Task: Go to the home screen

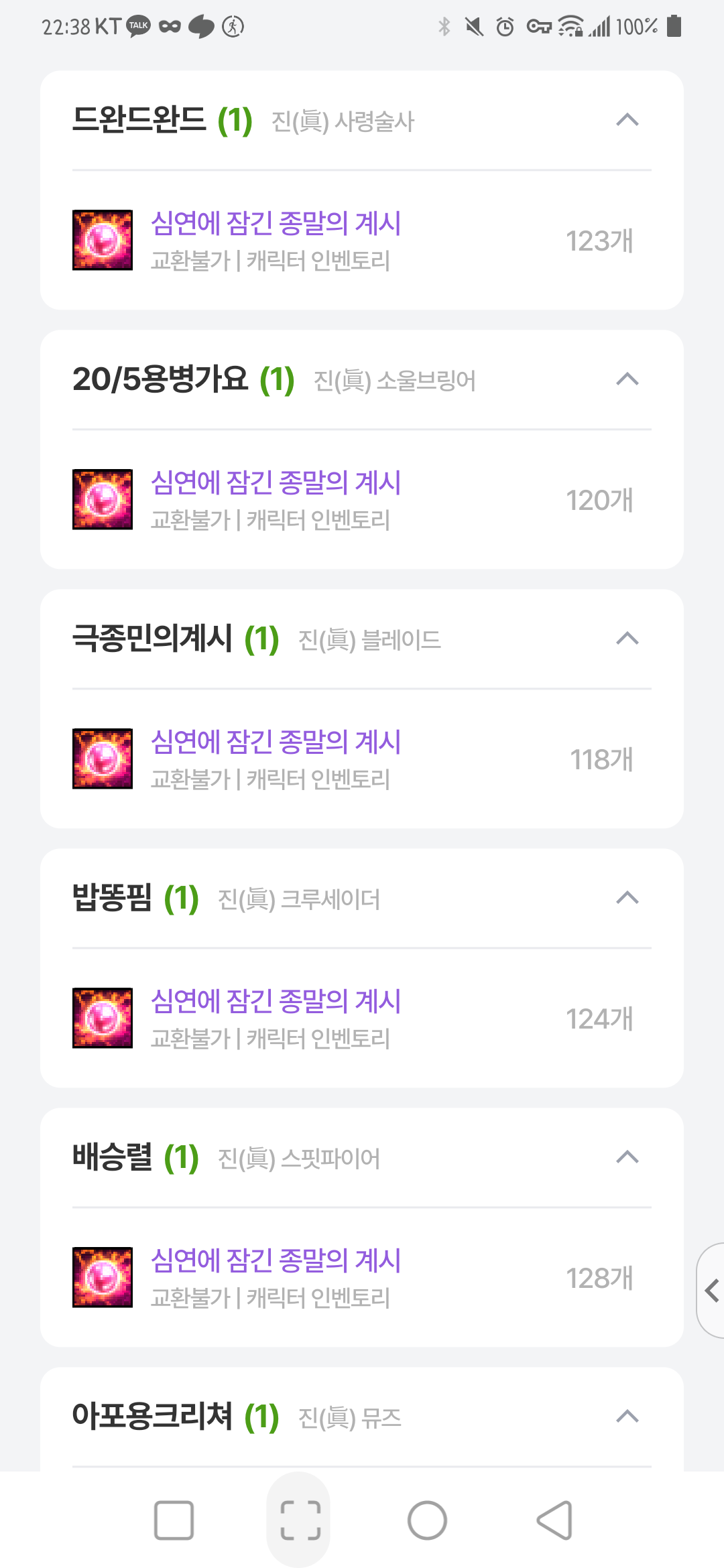Action: 427,1520
